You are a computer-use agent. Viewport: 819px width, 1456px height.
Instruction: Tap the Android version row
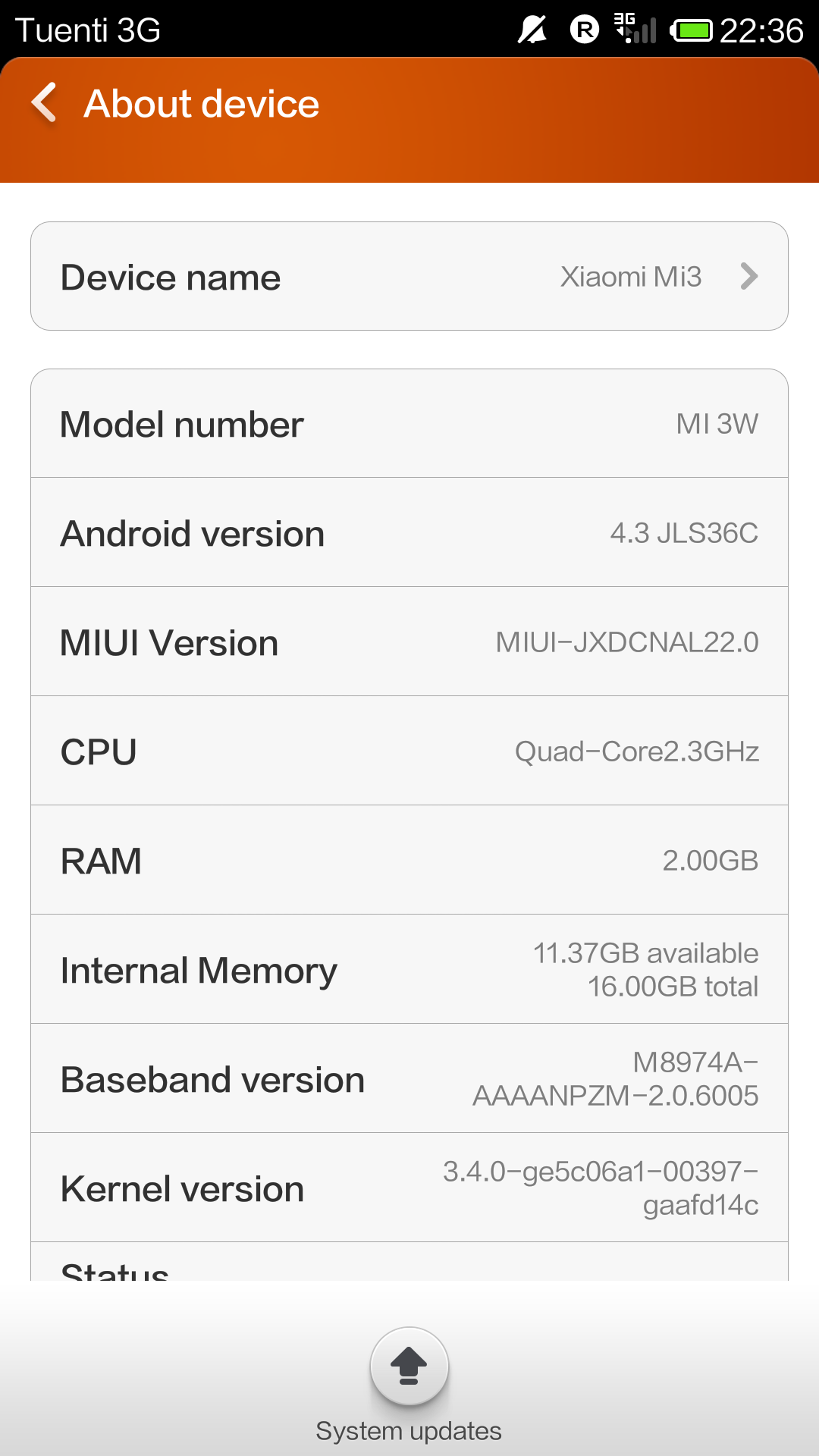coord(409,532)
